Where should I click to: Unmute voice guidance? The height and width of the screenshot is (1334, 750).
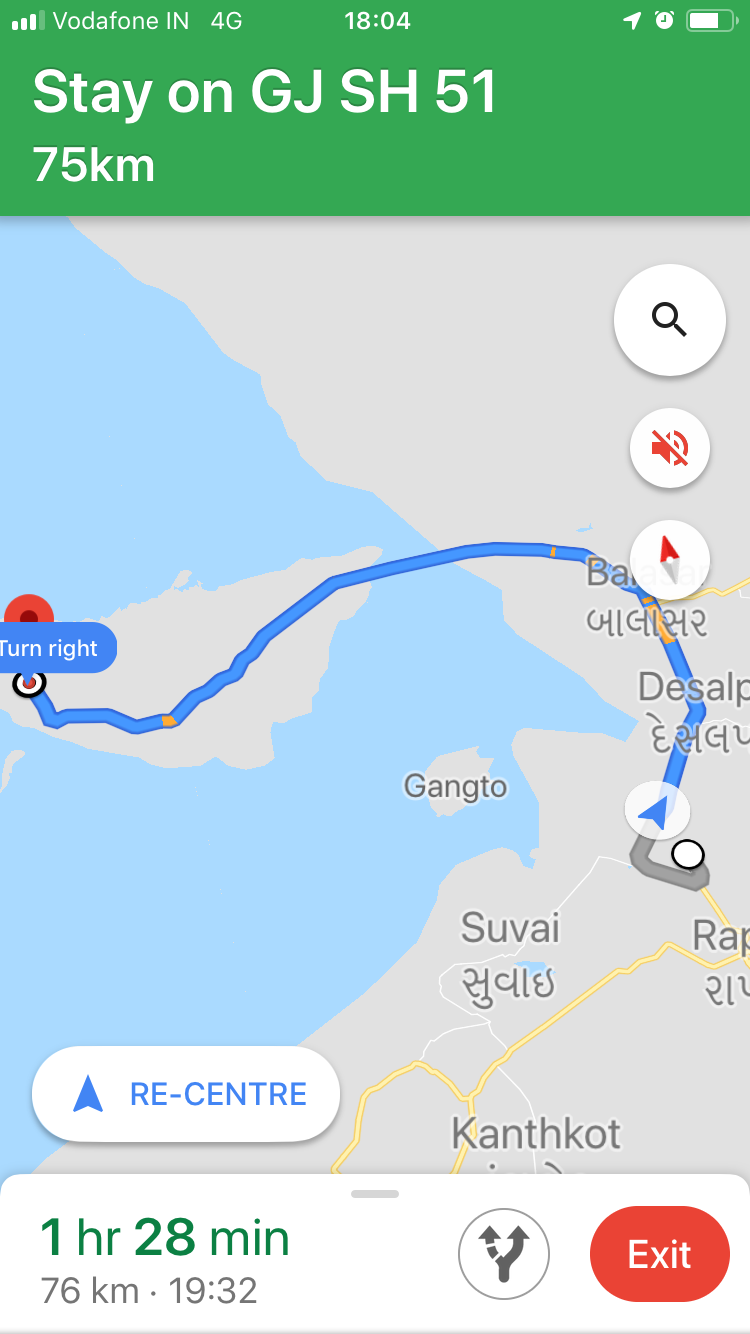[669, 447]
